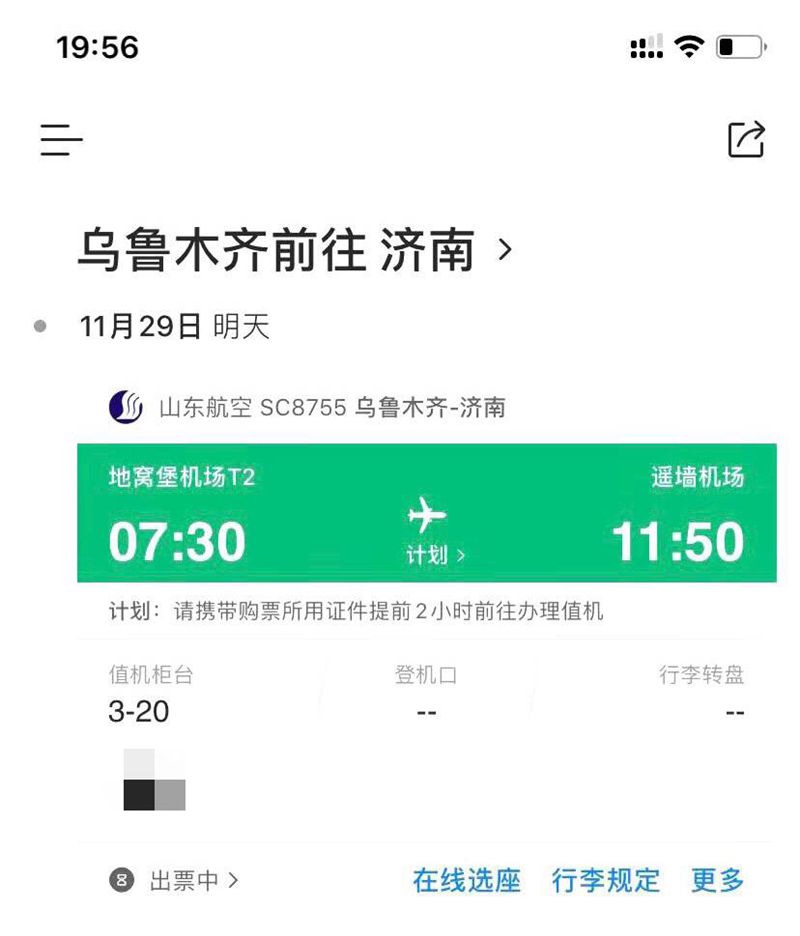Tap 计划 flight status link
This screenshot has height=936, width=800.
click(435, 555)
